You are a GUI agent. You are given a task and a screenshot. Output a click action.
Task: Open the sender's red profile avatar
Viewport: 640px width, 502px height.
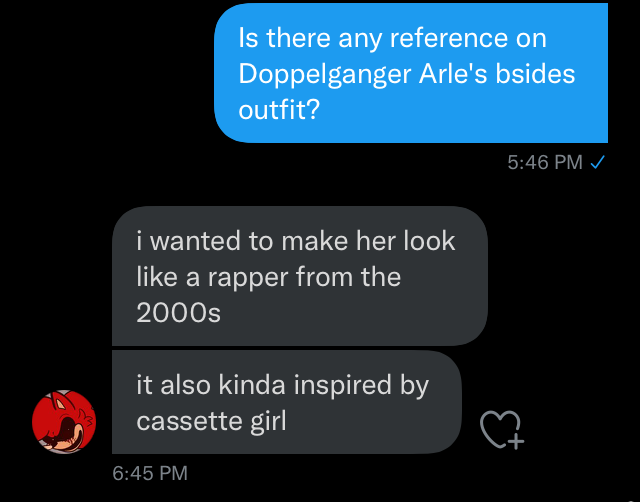pyautogui.click(x=64, y=421)
